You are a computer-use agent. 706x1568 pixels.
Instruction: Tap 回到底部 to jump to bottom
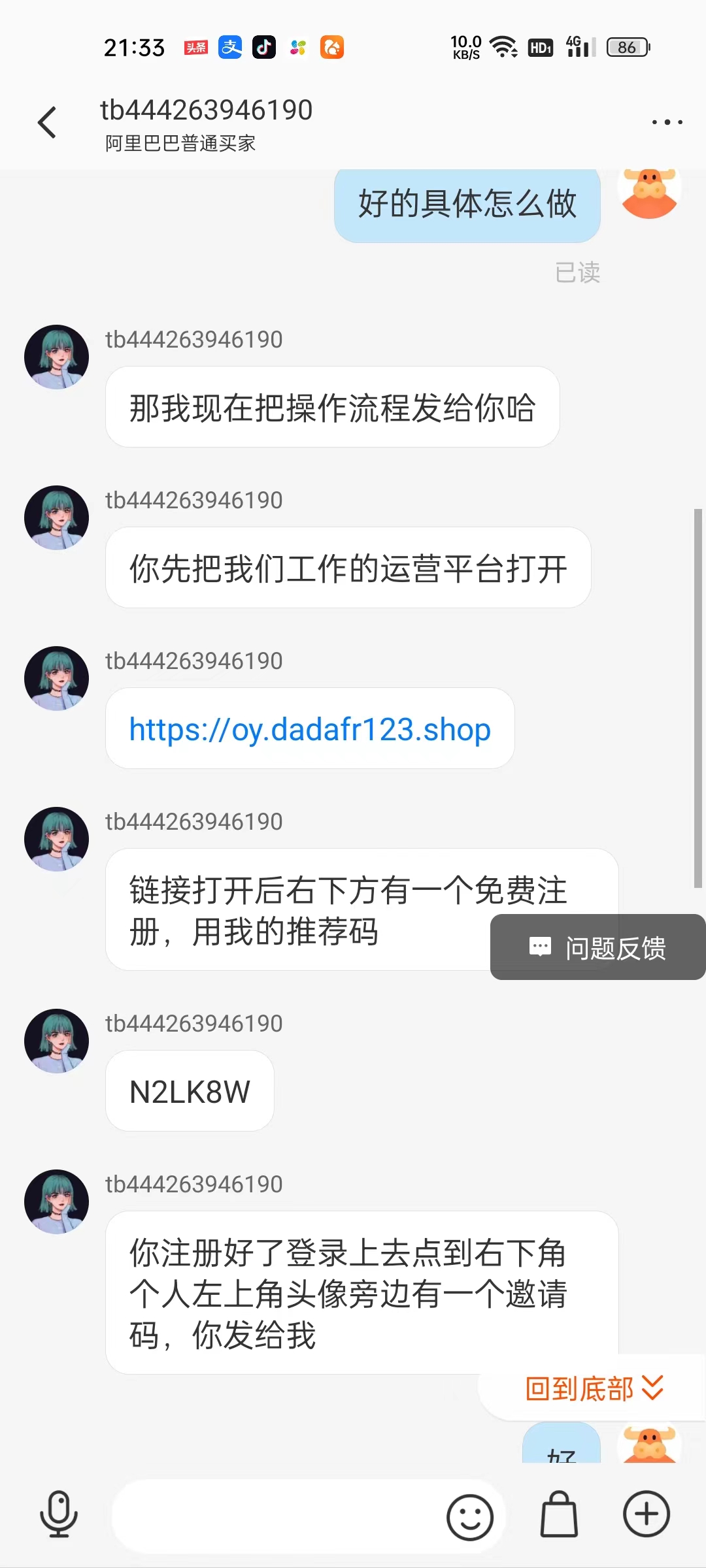tap(579, 1389)
